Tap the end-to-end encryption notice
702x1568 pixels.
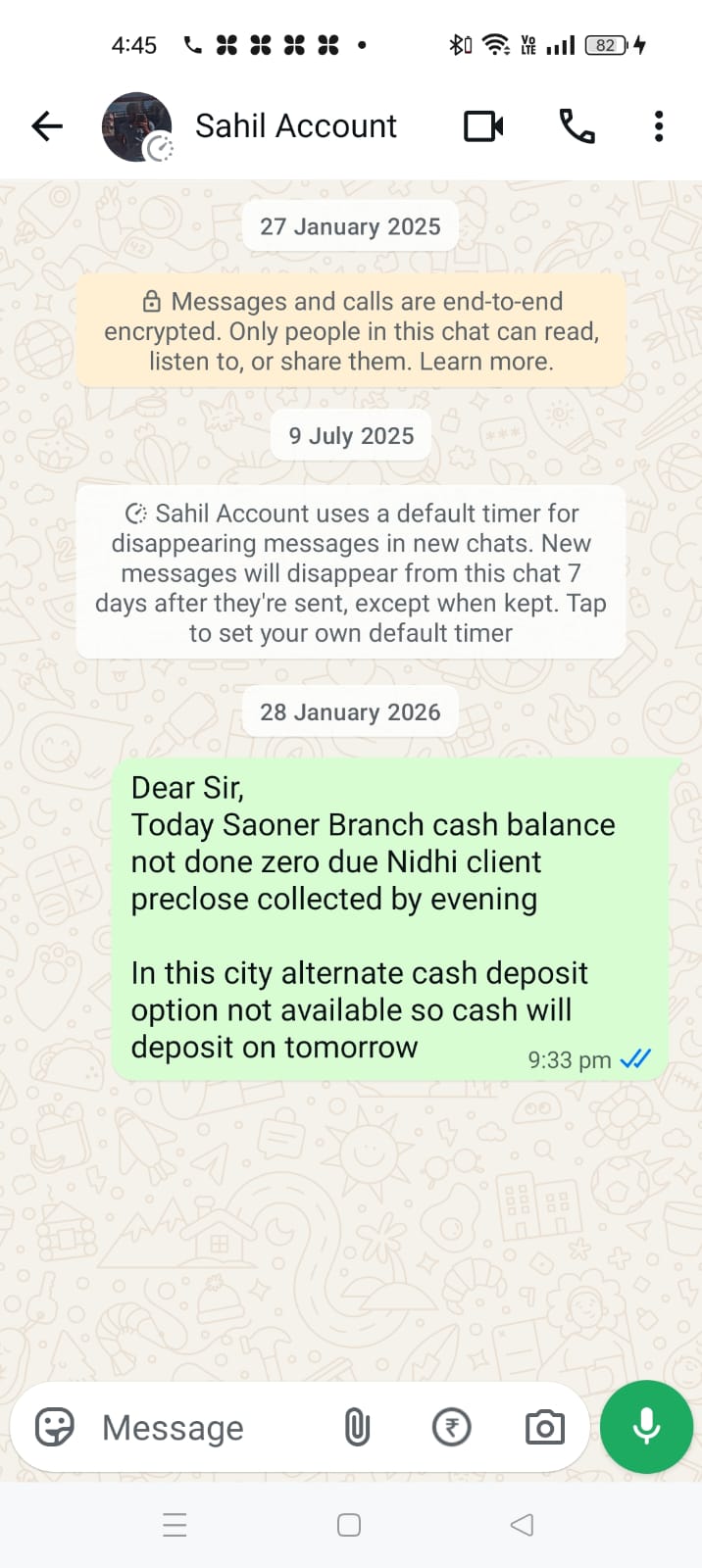[x=351, y=331]
